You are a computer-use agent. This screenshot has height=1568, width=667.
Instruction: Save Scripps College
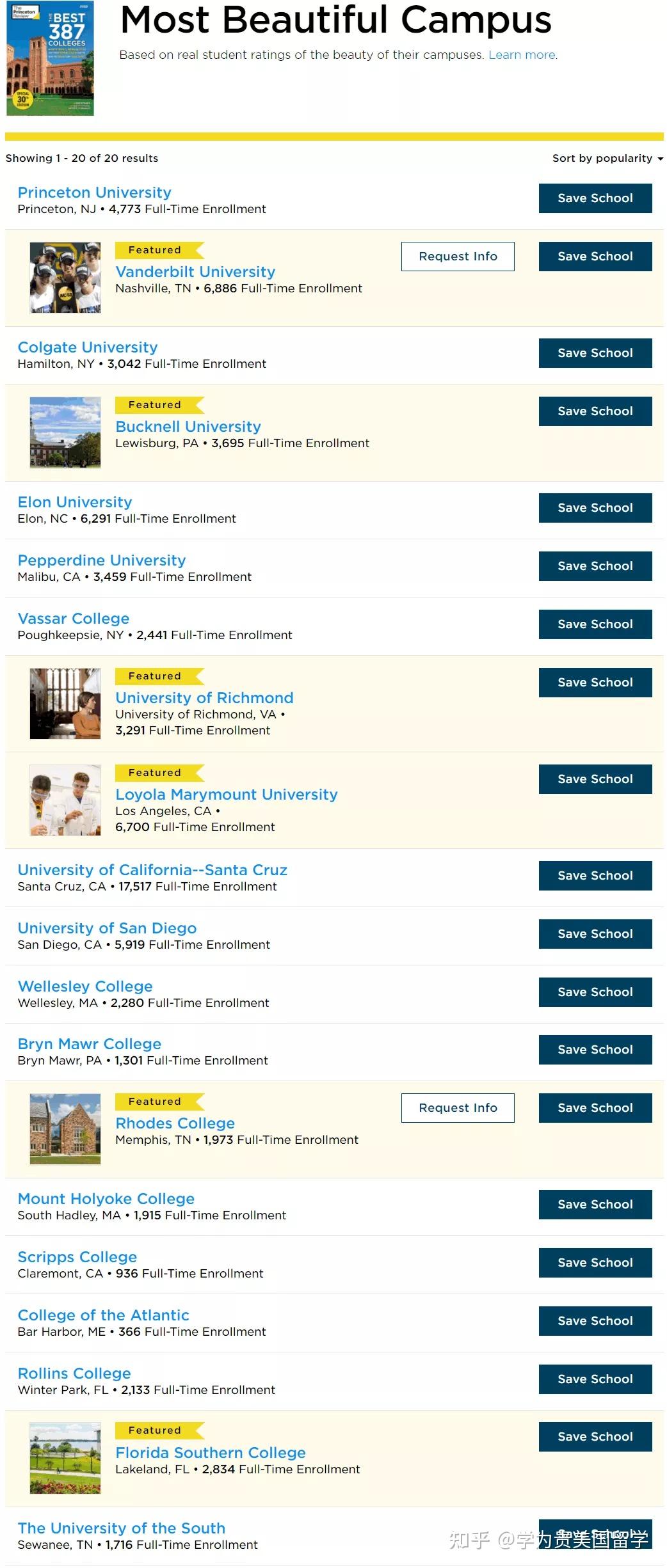click(595, 1263)
